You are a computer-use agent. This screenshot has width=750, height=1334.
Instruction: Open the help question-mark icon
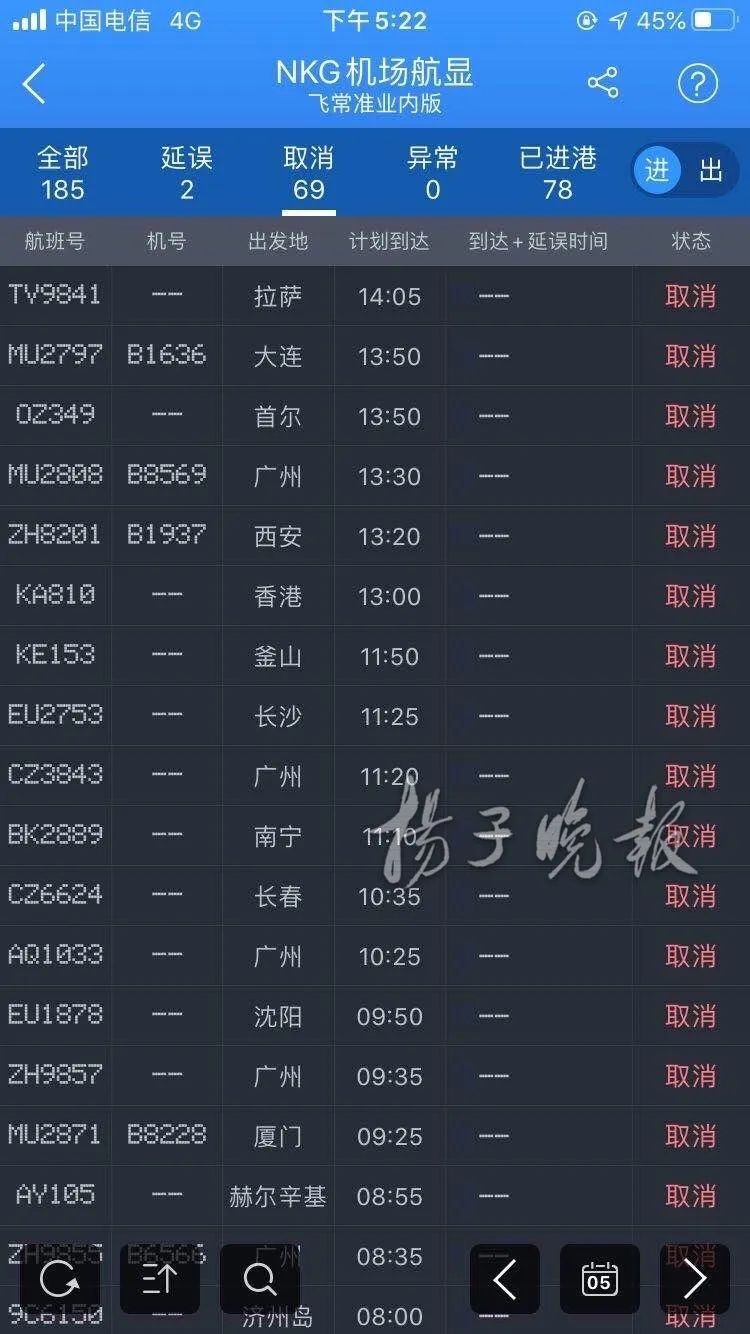(698, 84)
